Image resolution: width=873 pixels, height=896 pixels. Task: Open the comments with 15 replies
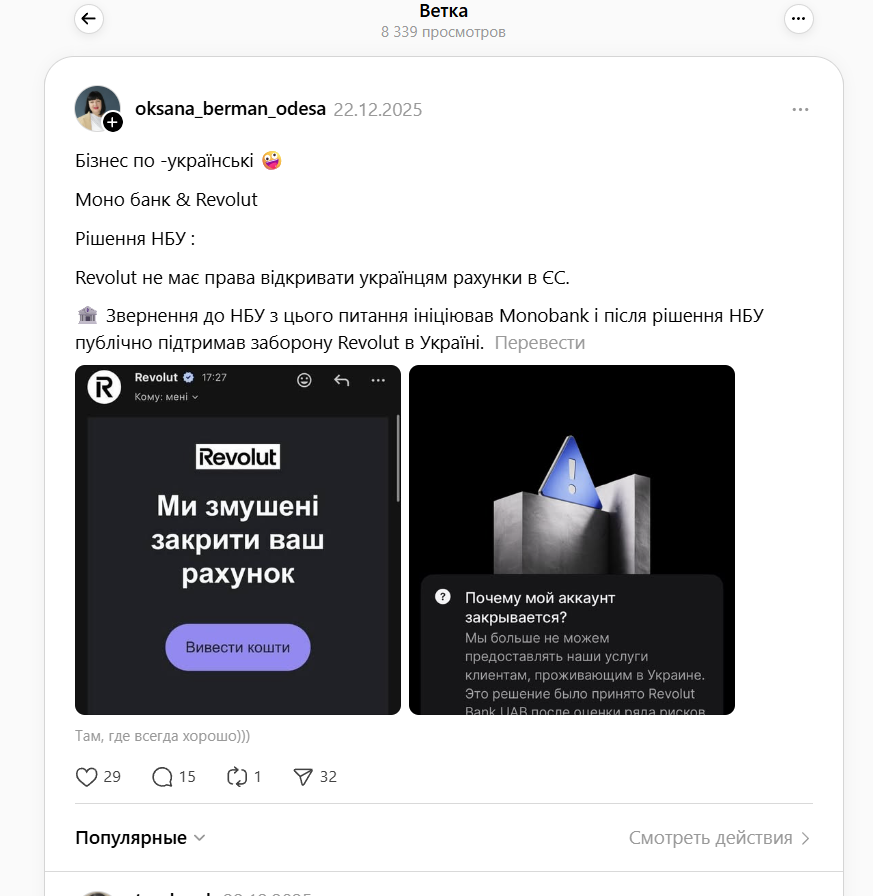[162, 777]
